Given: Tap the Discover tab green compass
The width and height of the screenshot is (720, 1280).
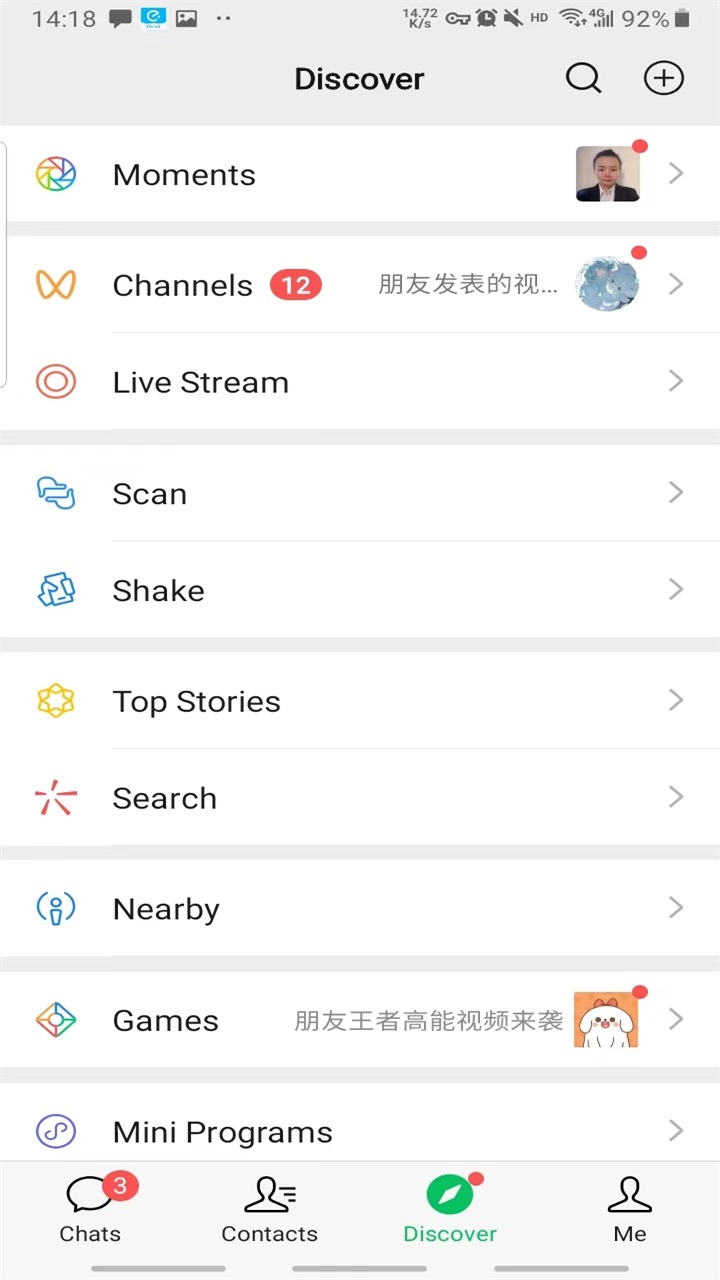Looking at the screenshot, I should click(449, 1192).
